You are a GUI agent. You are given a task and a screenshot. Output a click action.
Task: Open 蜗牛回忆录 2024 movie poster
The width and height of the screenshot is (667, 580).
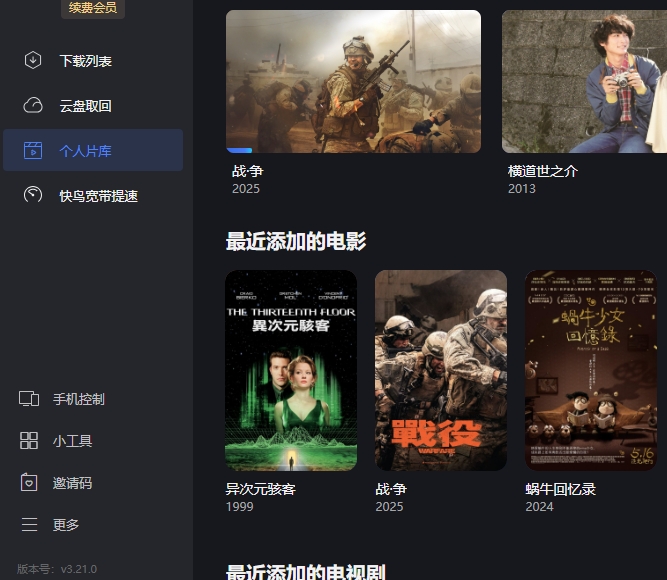[x=591, y=370]
